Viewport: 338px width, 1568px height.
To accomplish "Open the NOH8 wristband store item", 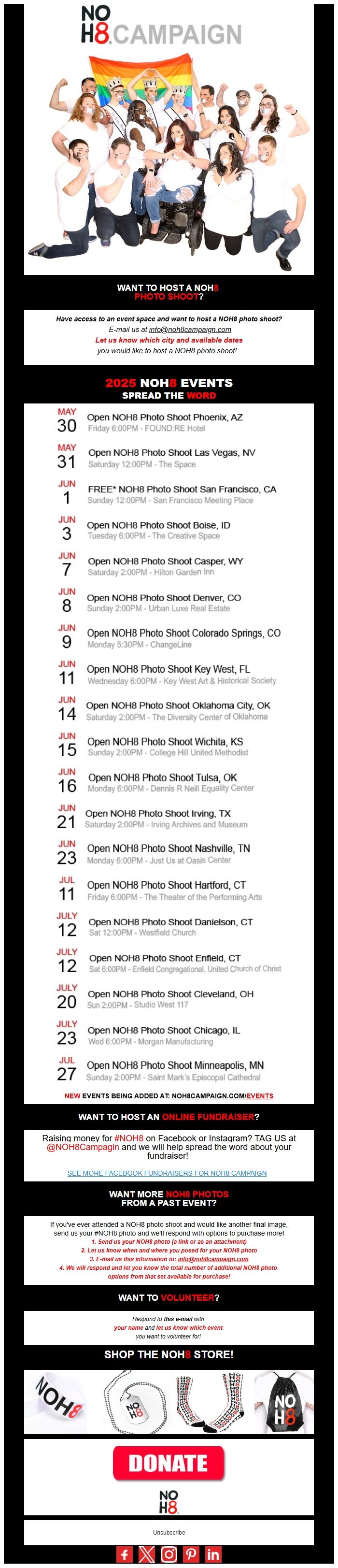I will coord(56,1402).
